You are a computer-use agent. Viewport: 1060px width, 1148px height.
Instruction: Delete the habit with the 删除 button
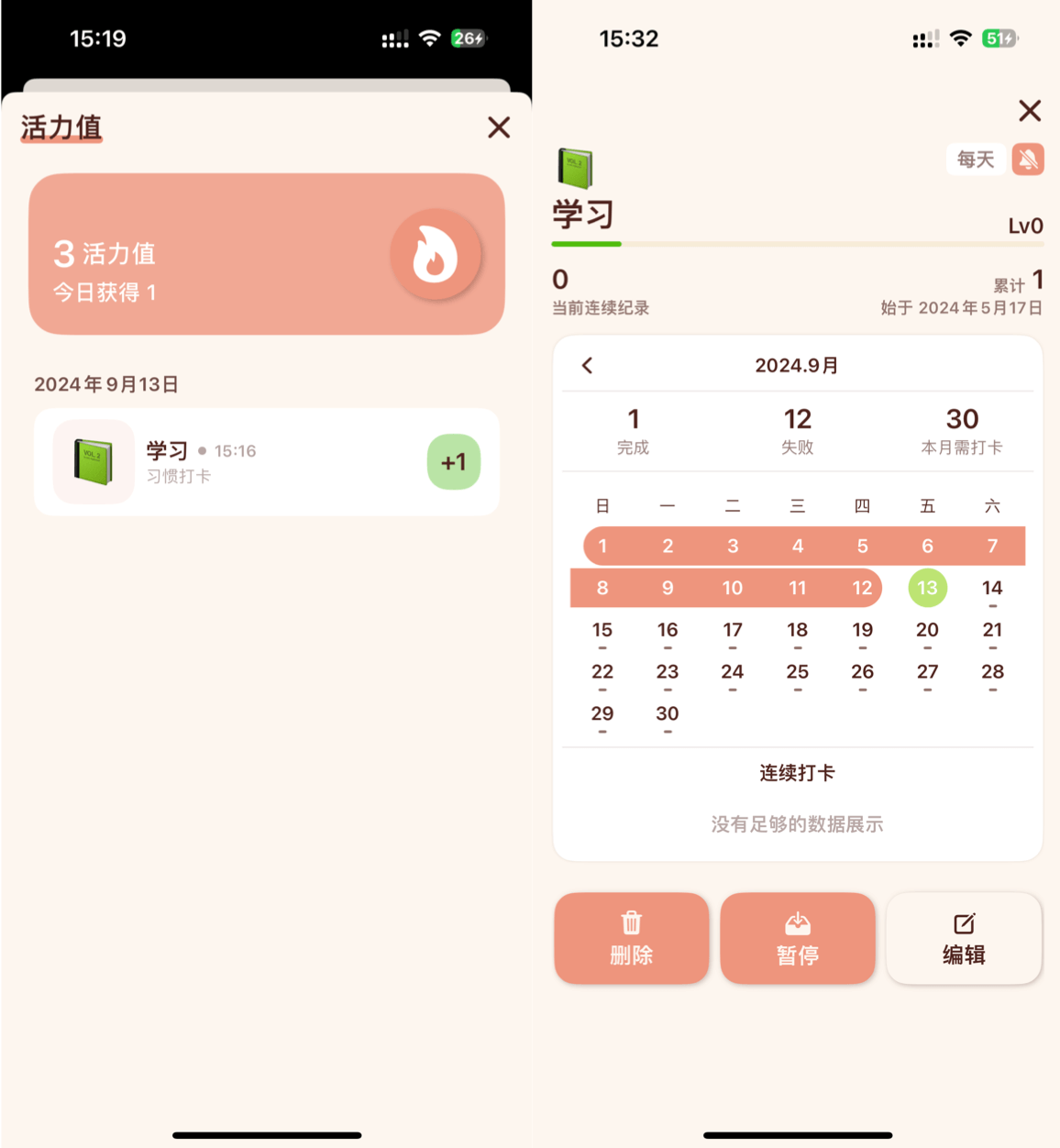pyautogui.click(x=631, y=938)
